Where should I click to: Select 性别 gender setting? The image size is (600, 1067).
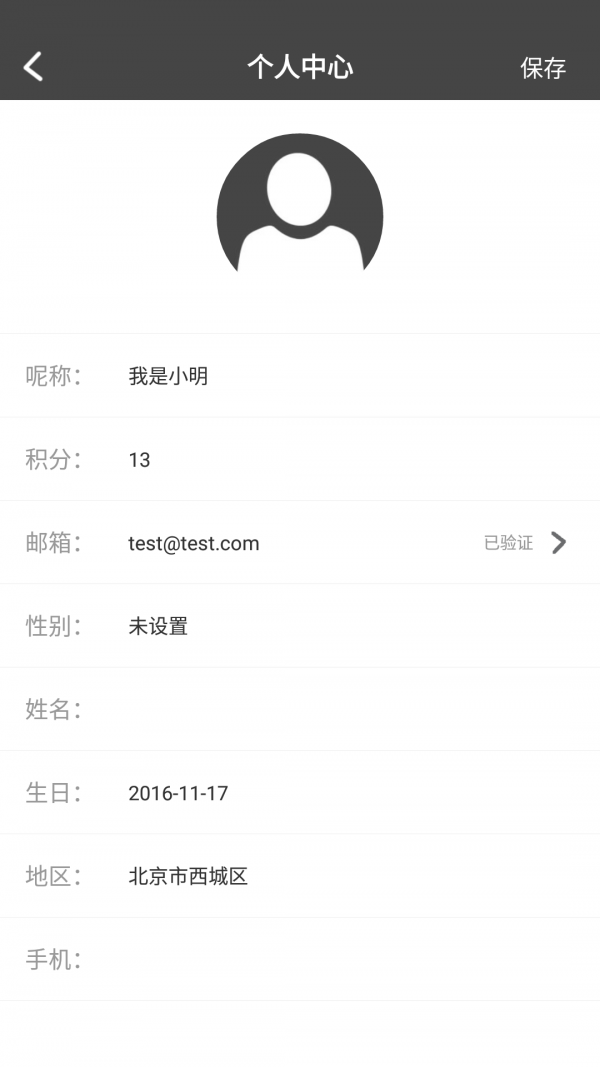[300, 626]
